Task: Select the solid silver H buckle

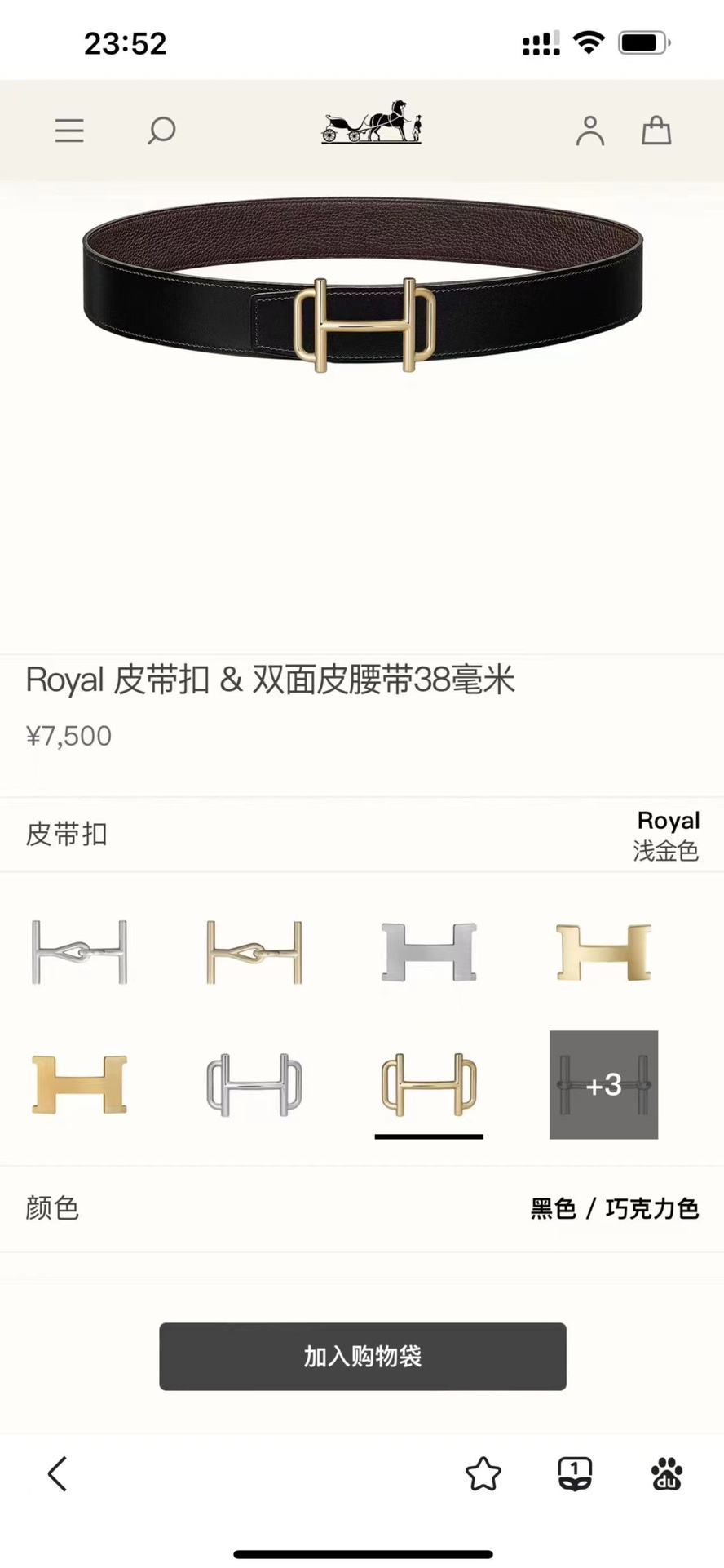Action: coord(429,952)
